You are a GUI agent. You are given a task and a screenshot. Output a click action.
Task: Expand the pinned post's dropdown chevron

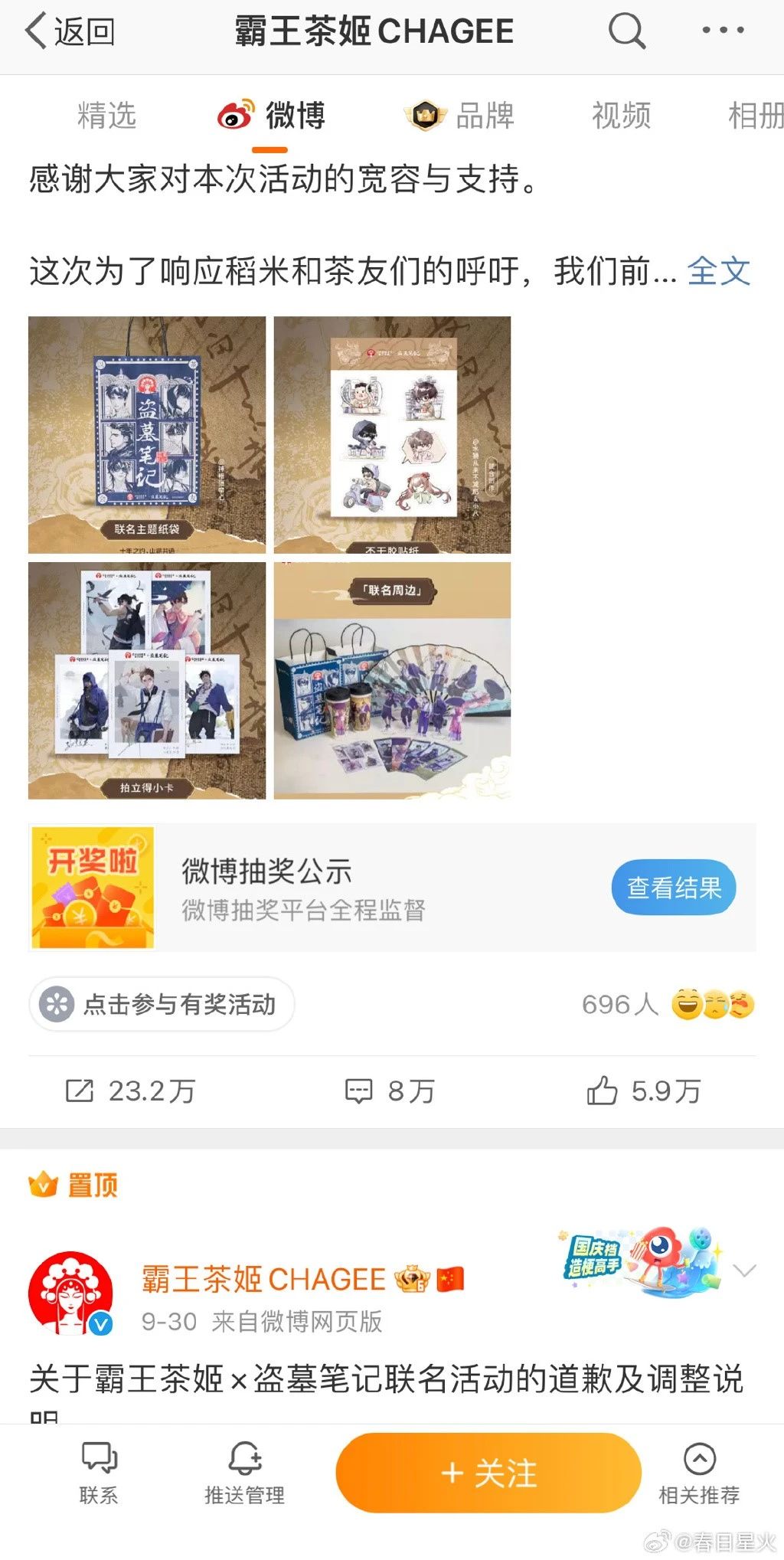744,1271
